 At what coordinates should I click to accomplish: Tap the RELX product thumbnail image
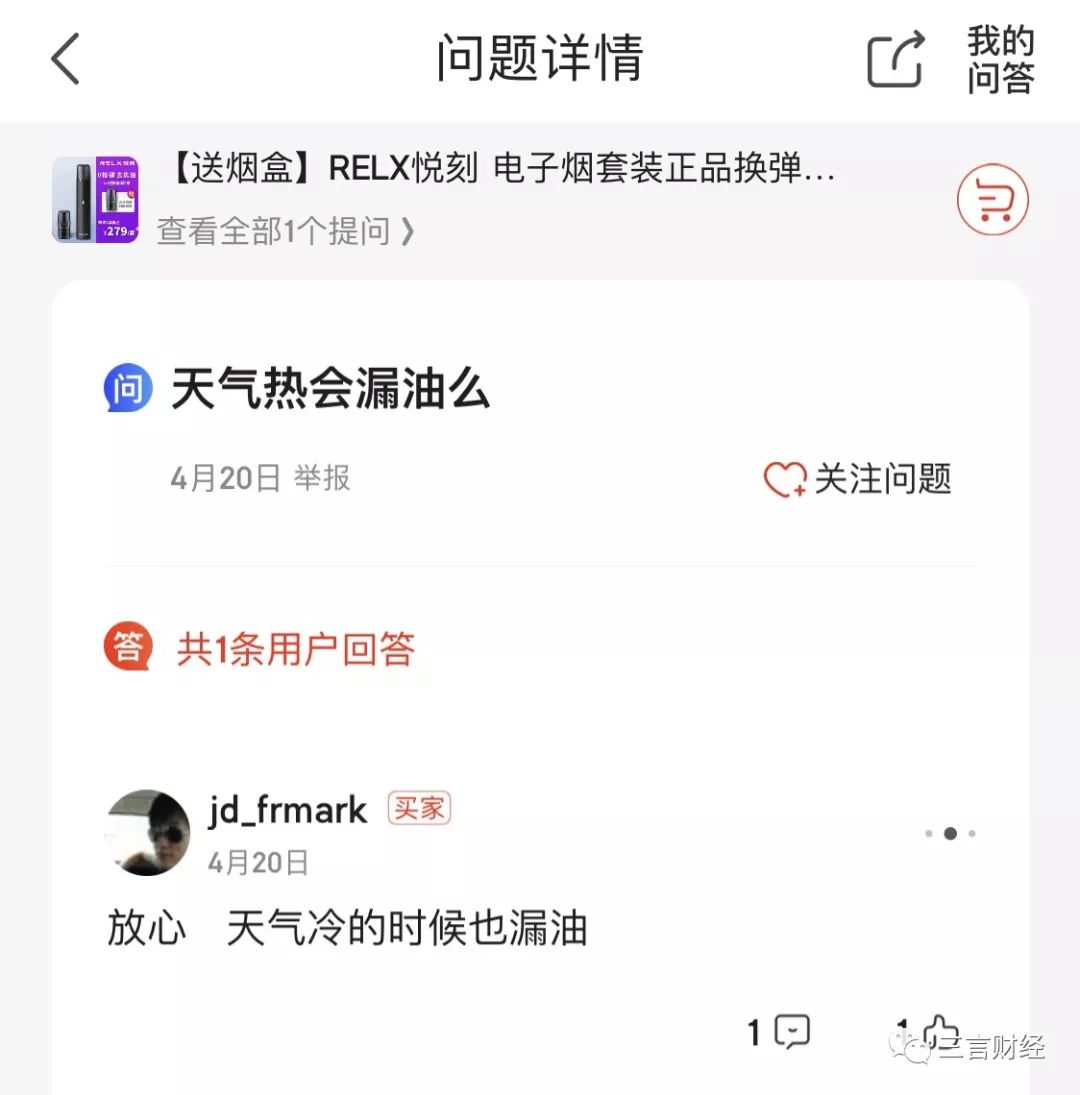click(95, 199)
